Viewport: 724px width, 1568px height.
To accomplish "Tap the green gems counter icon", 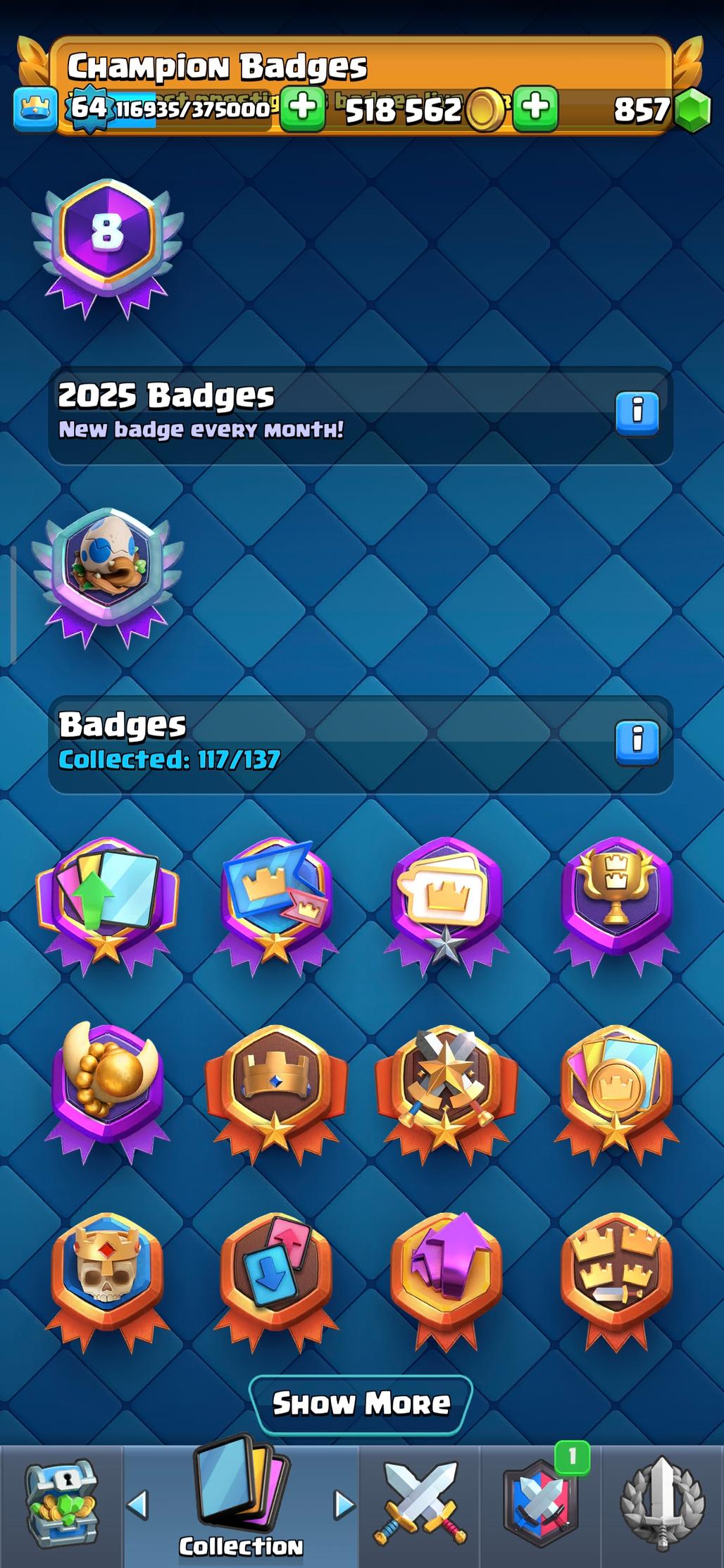I will (x=692, y=109).
